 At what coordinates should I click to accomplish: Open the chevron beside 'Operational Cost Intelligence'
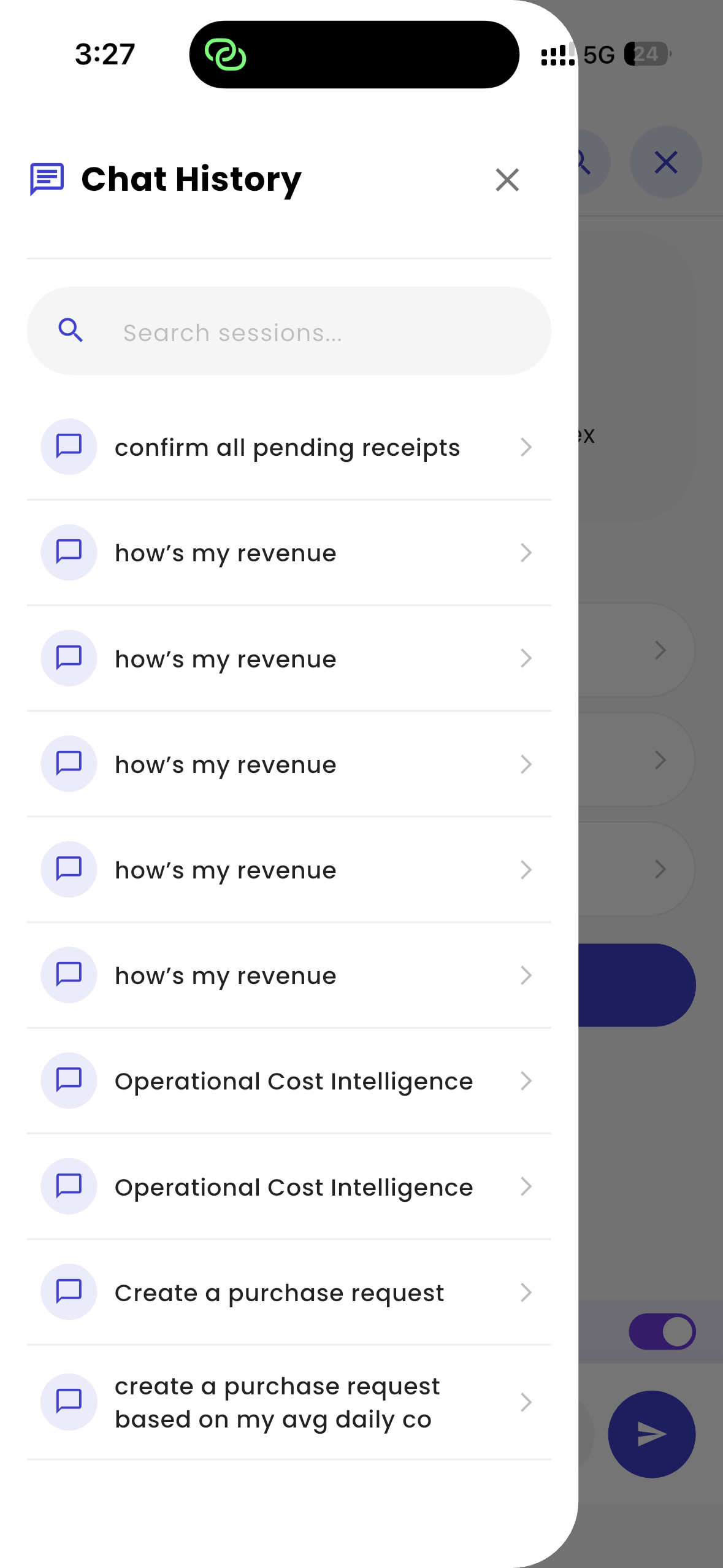click(x=526, y=1081)
